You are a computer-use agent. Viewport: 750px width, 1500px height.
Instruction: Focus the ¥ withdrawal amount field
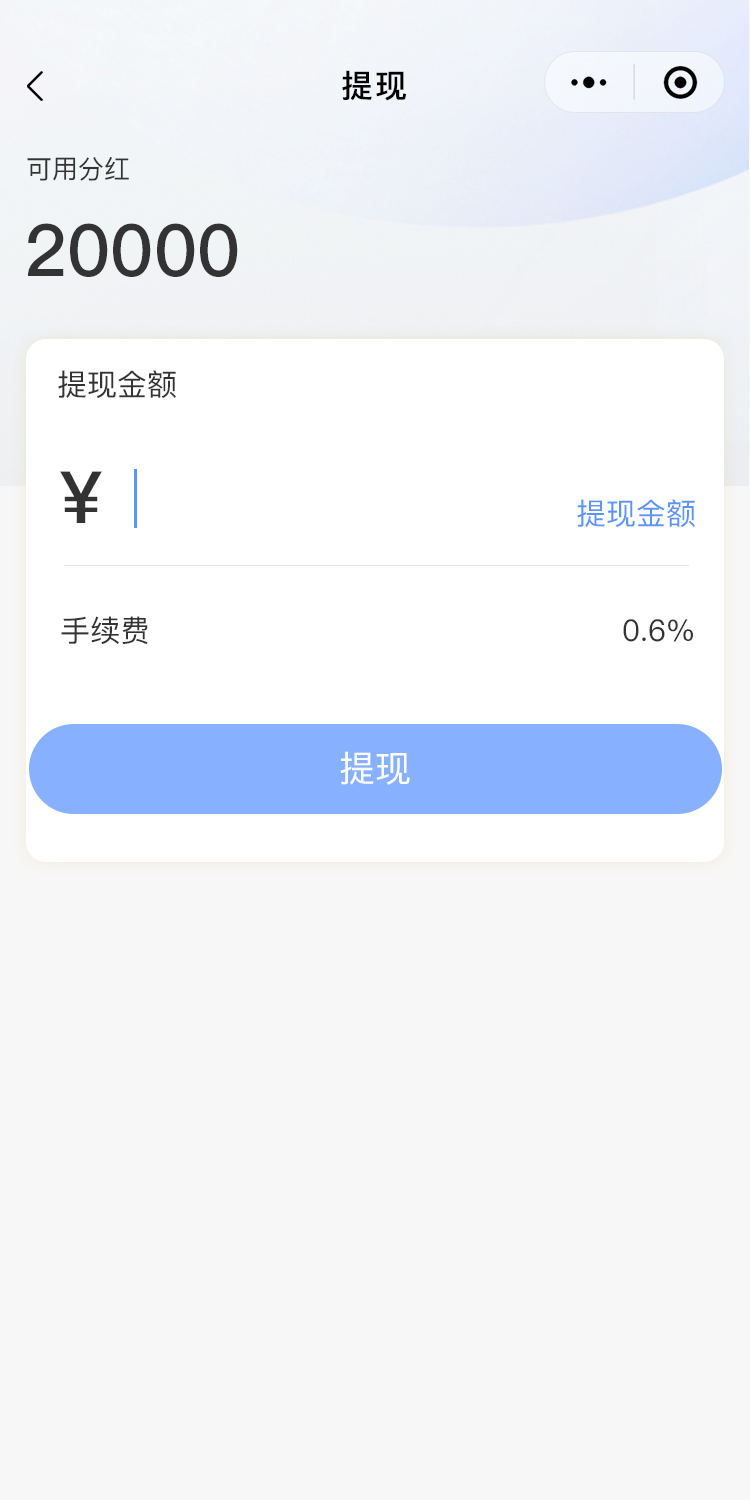tap(340, 499)
